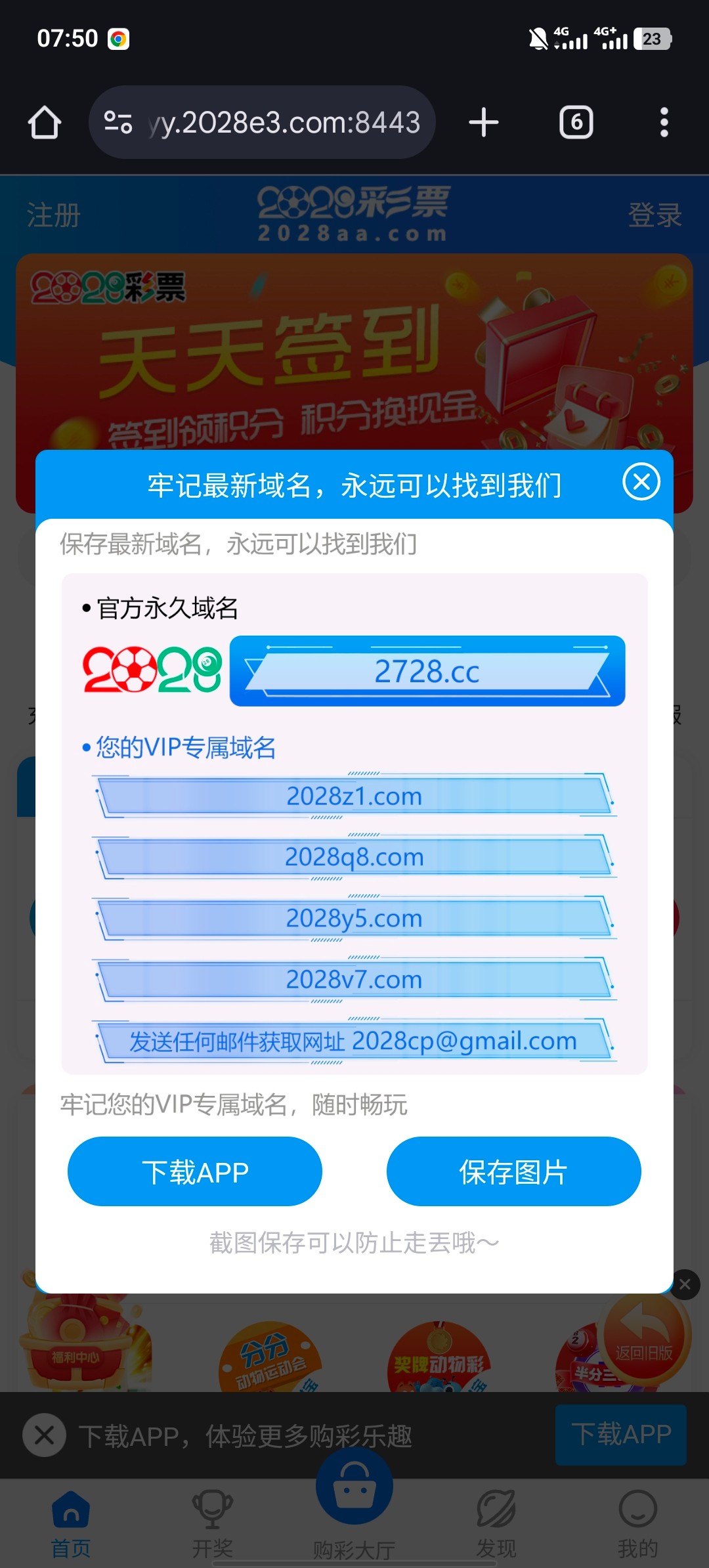Screen dimensions: 709x1568
Task: Open VIP domain 2028q8.com
Action: pos(354,857)
